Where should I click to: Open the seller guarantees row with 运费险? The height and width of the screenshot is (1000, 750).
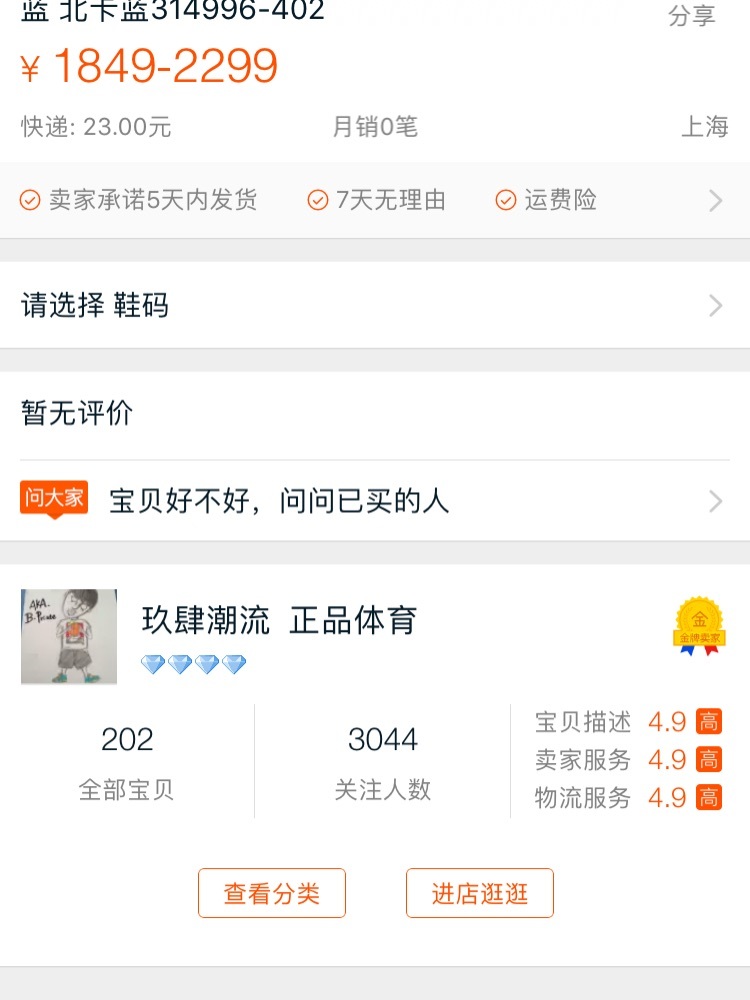(x=375, y=200)
